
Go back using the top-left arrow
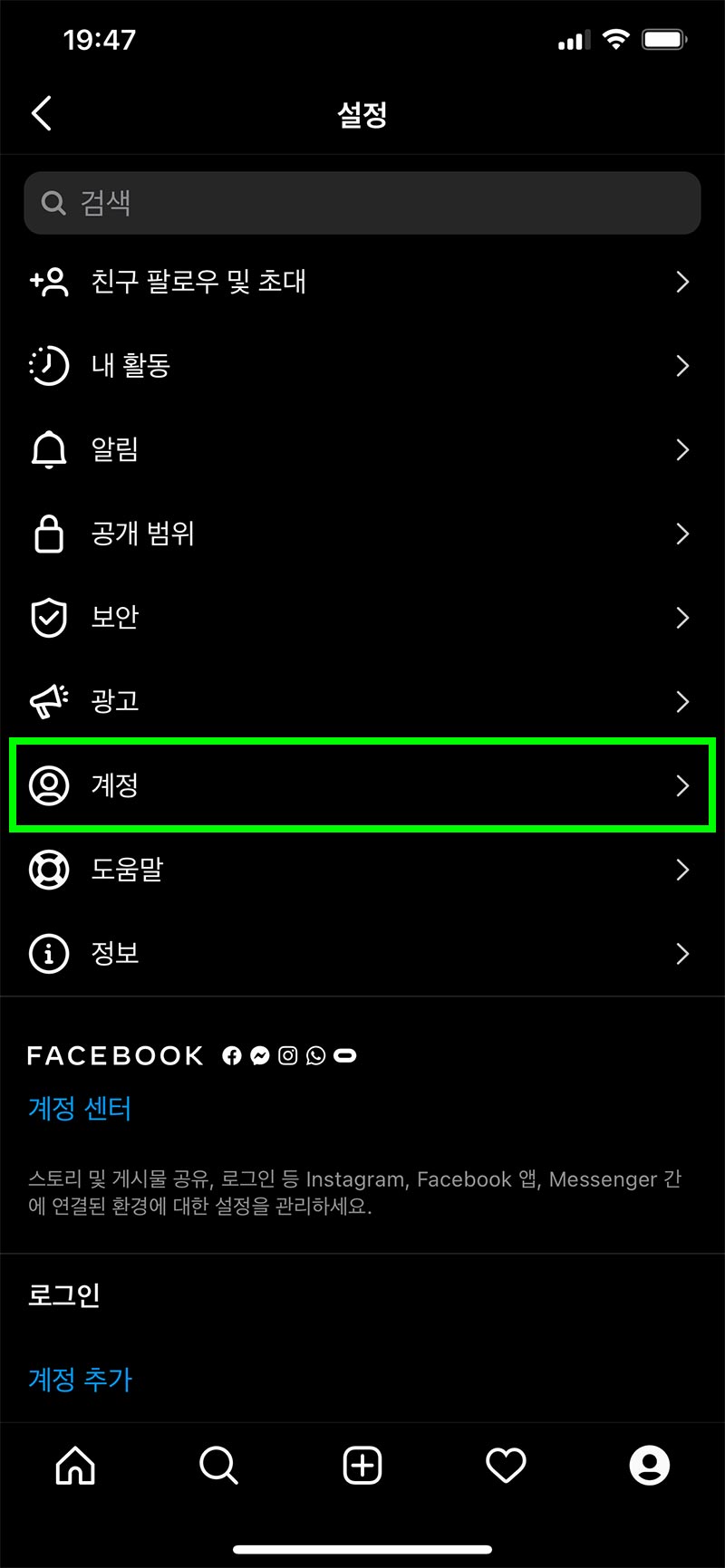pyautogui.click(x=41, y=113)
